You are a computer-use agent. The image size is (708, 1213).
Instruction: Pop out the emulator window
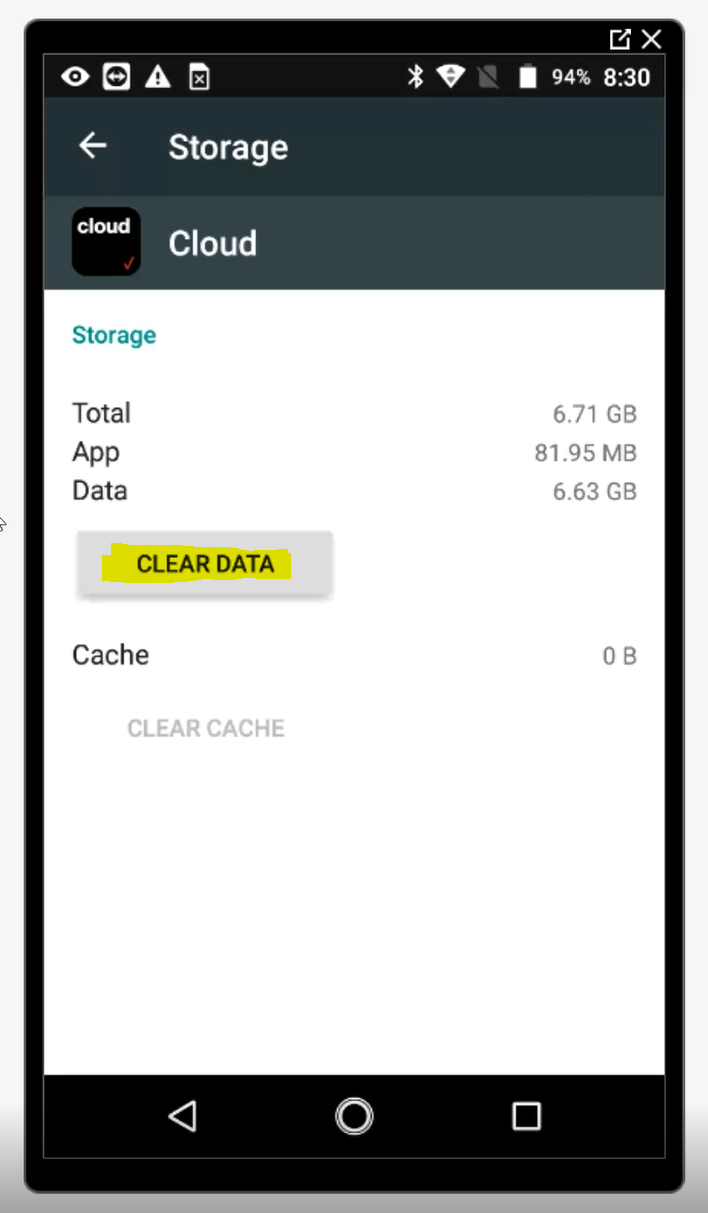[x=620, y=39]
